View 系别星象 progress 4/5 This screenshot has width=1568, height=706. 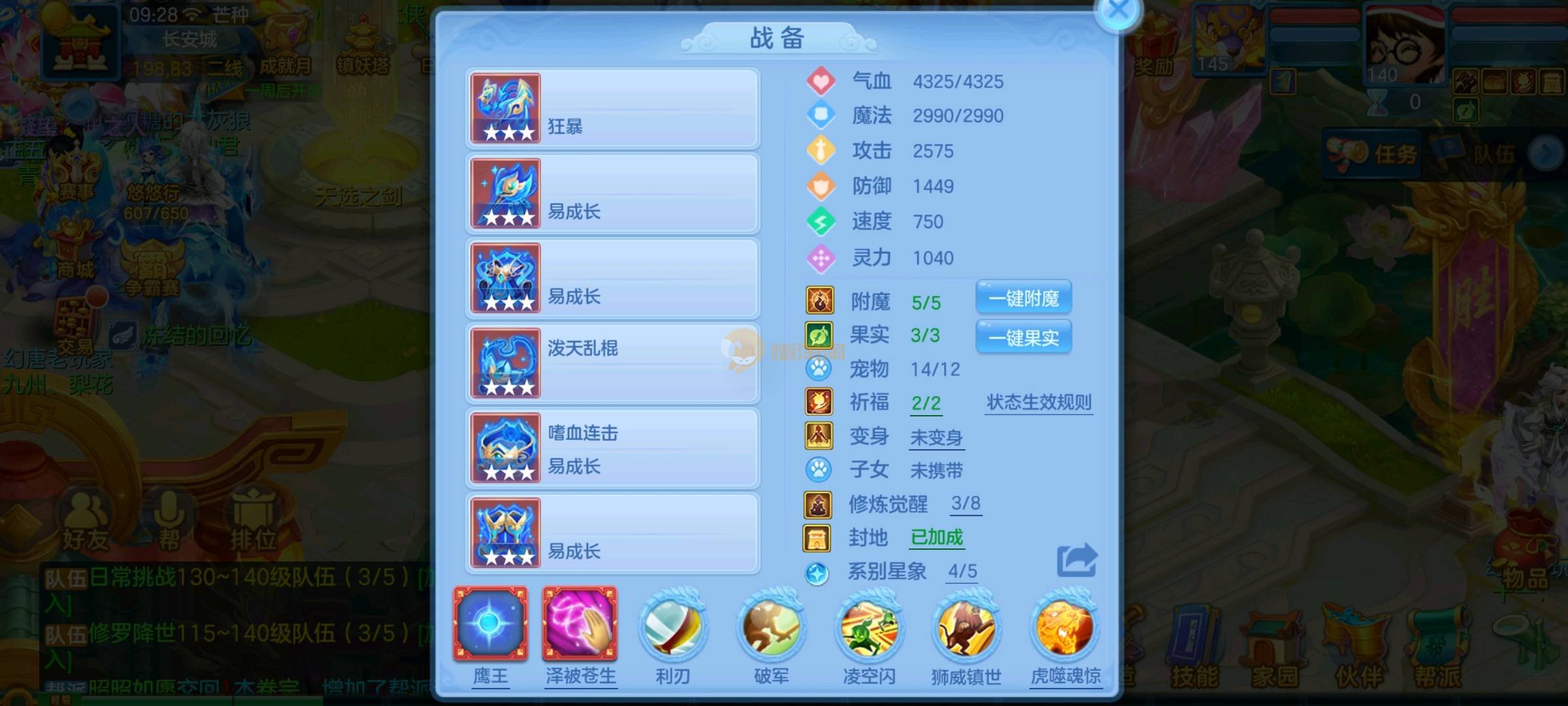[962, 571]
